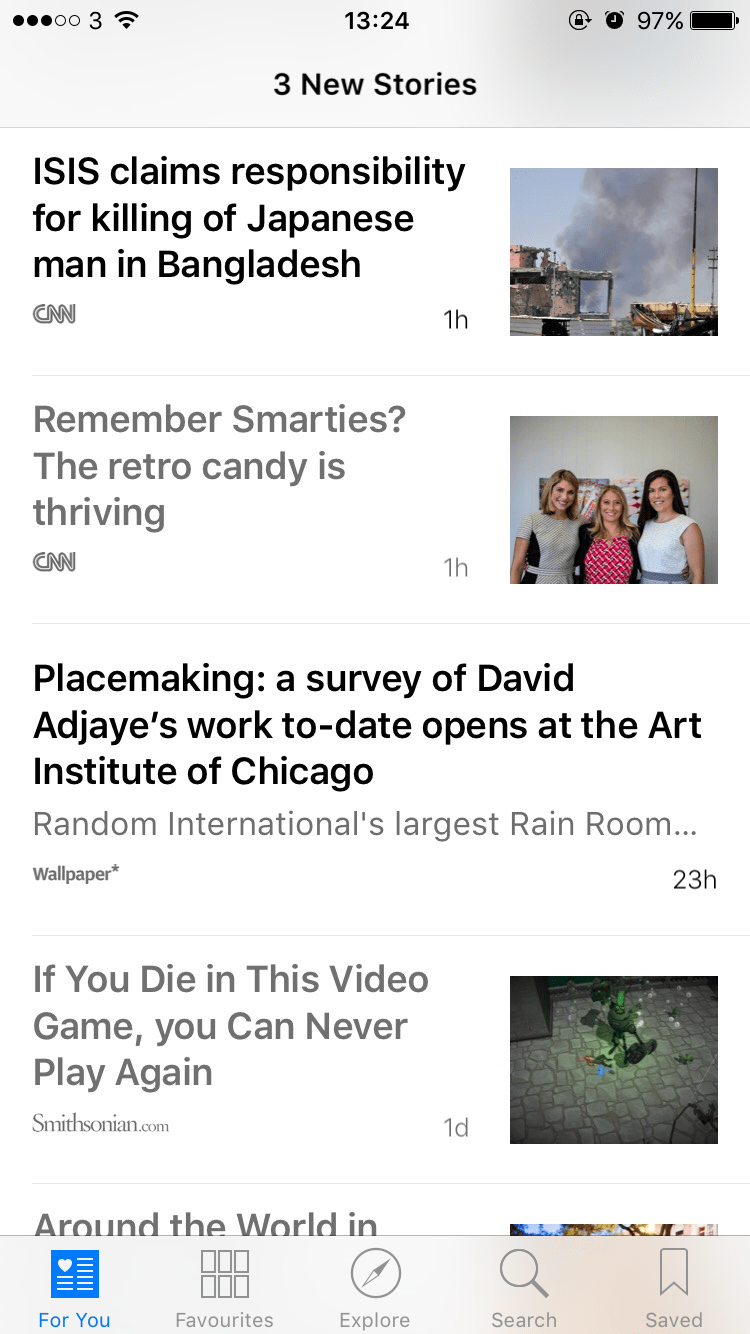This screenshot has height=1334, width=750.
Task: Open the Placemaking David Adjaye article
Action: 367,725
